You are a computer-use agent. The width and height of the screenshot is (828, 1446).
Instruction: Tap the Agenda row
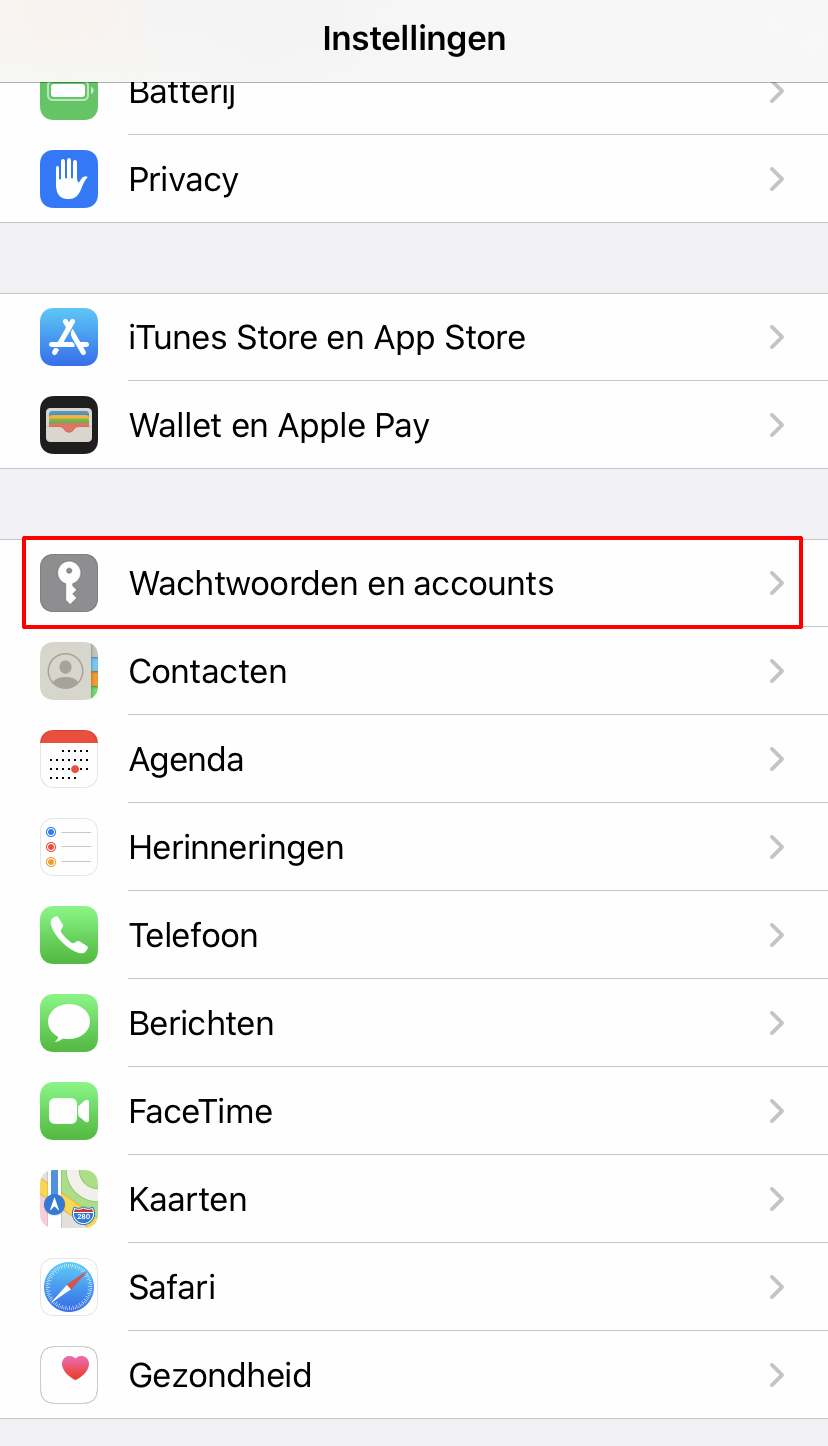(414, 759)
